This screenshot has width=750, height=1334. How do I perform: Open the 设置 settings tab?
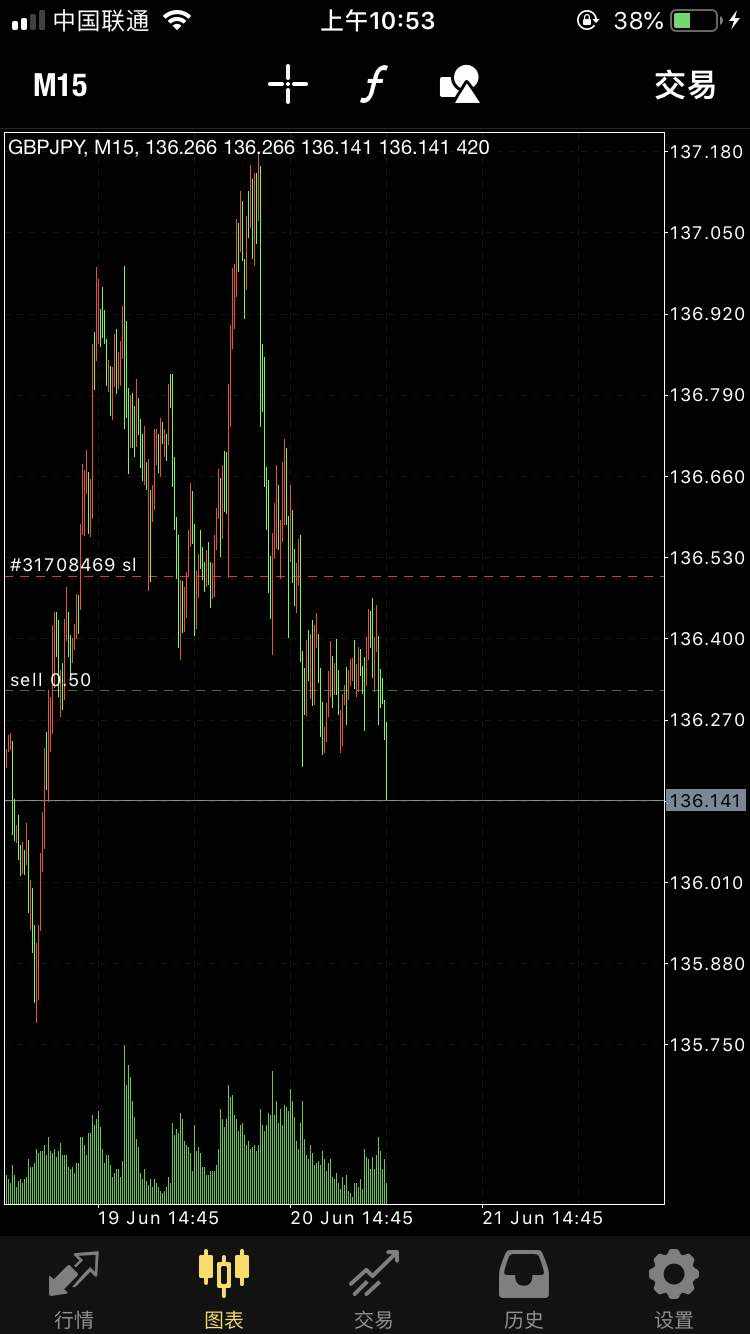(x=674, y=1288)
